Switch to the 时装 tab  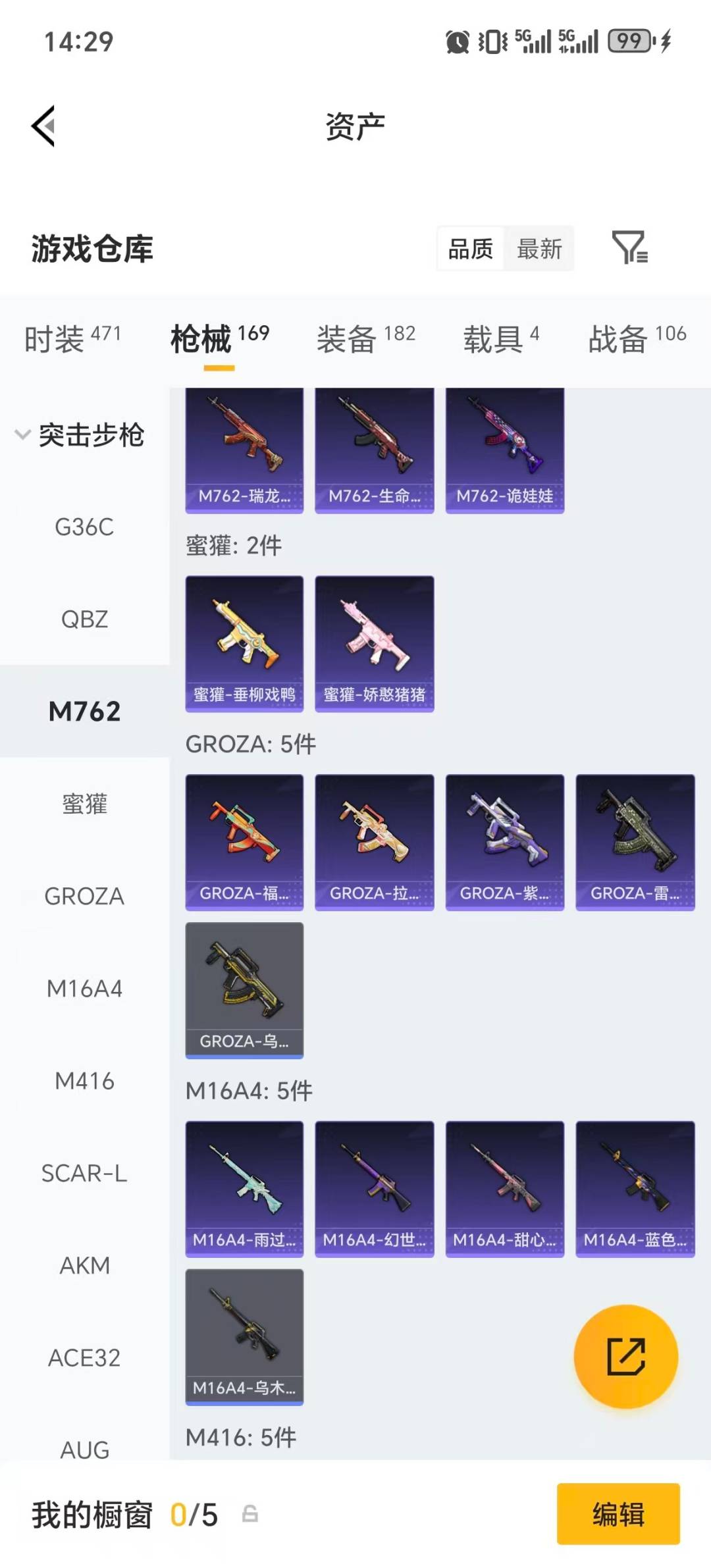[57, 337]
